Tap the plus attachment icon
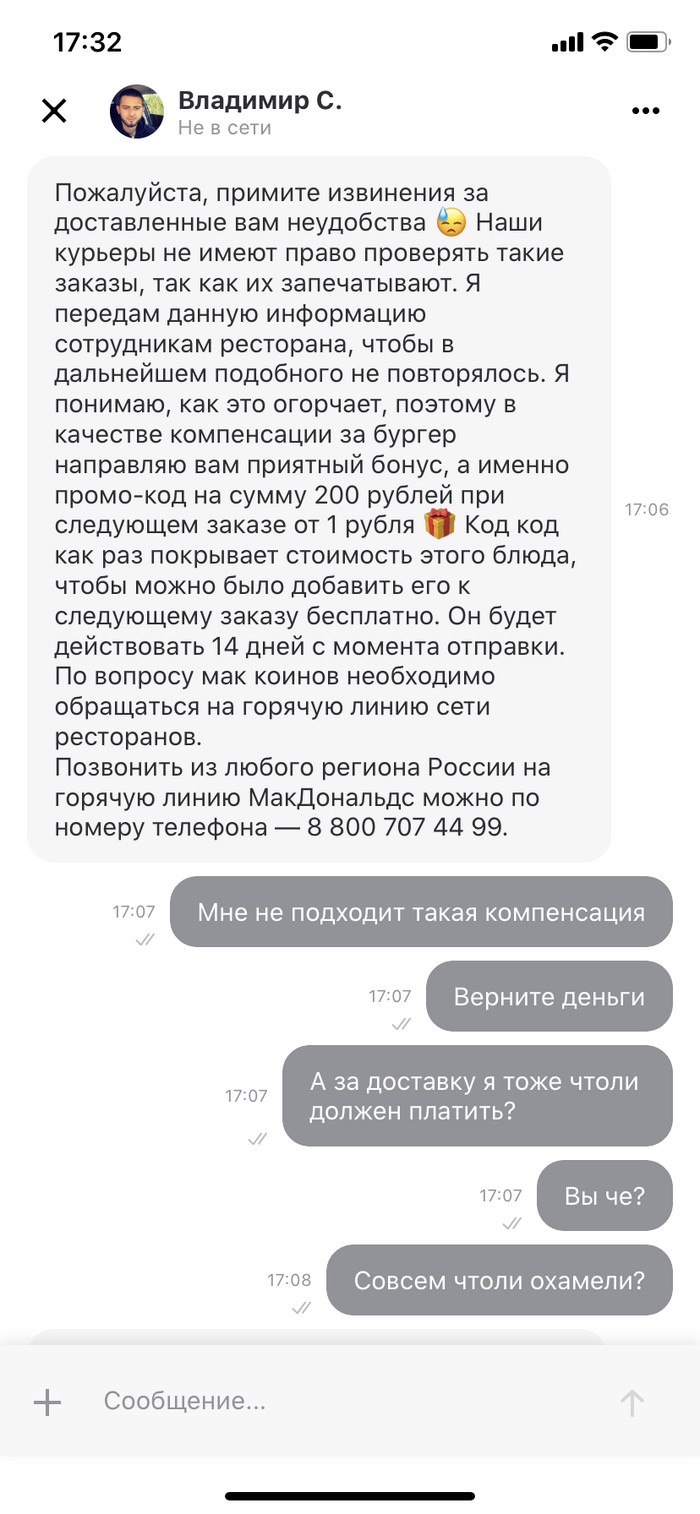 [x=47, y=1402]
